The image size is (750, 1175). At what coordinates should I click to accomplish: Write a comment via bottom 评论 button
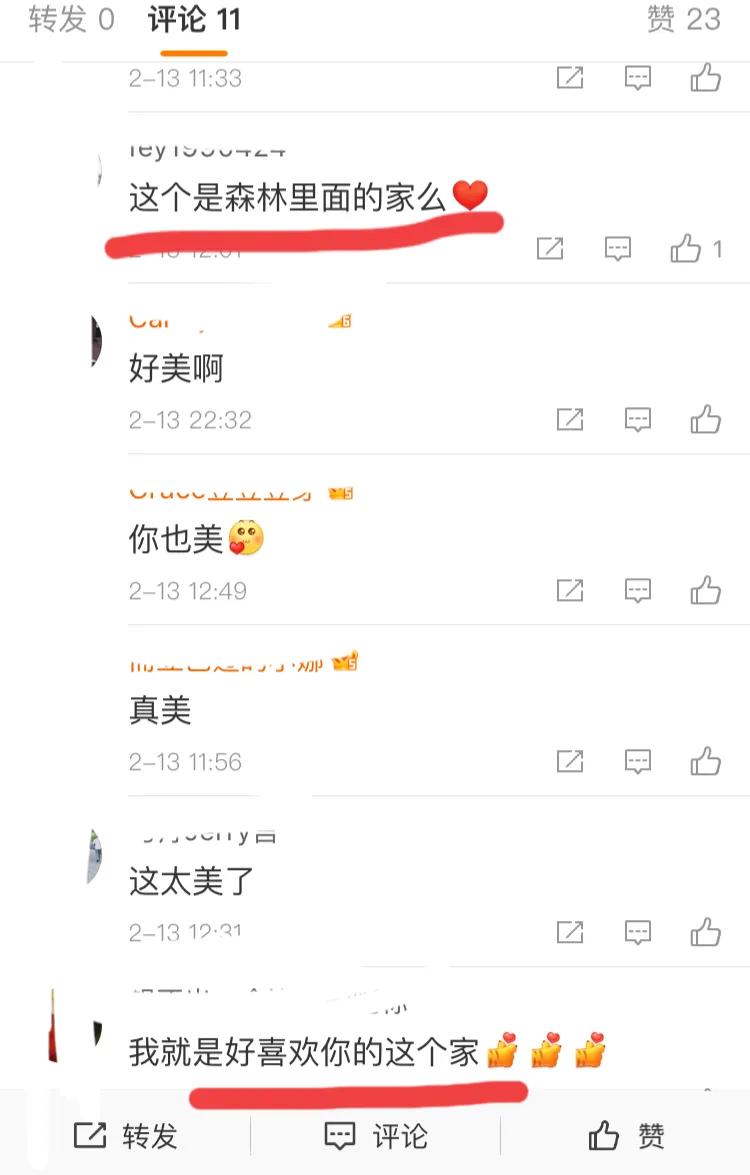(375, 1135)
